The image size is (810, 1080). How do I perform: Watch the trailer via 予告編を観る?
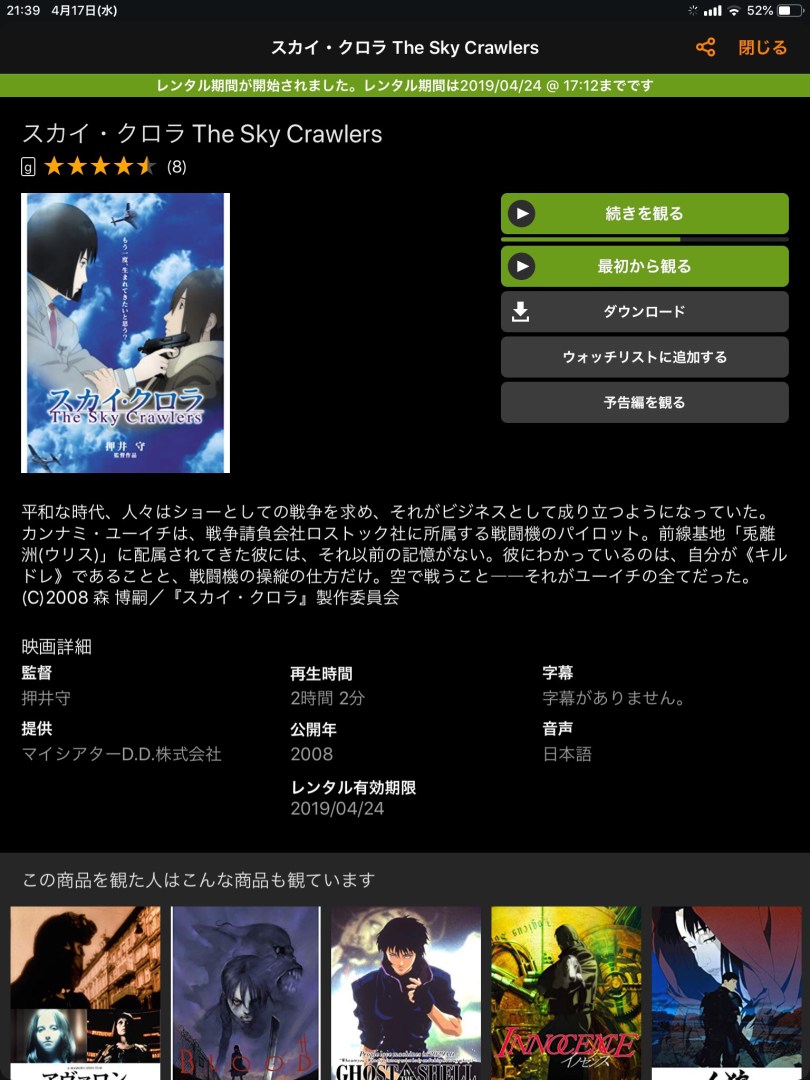pyautogui.click(x=644, y=402)
